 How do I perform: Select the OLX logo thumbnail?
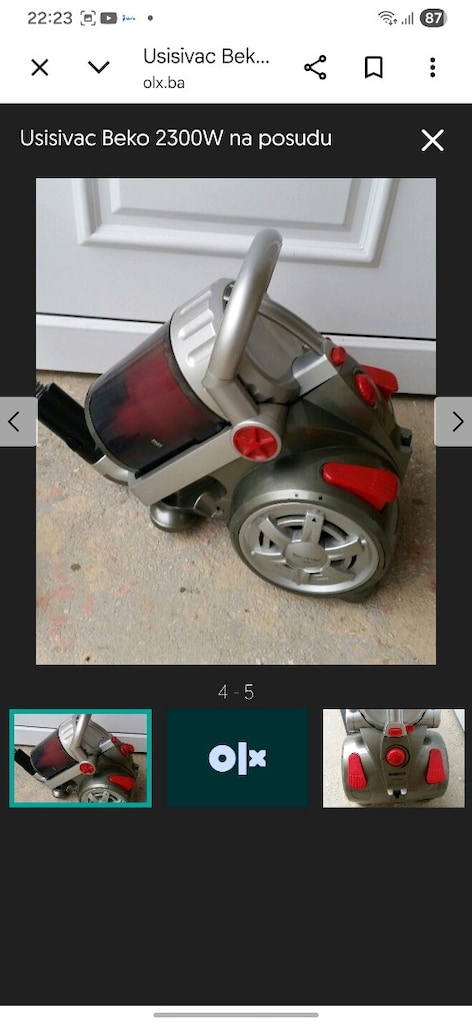point(237,758)
